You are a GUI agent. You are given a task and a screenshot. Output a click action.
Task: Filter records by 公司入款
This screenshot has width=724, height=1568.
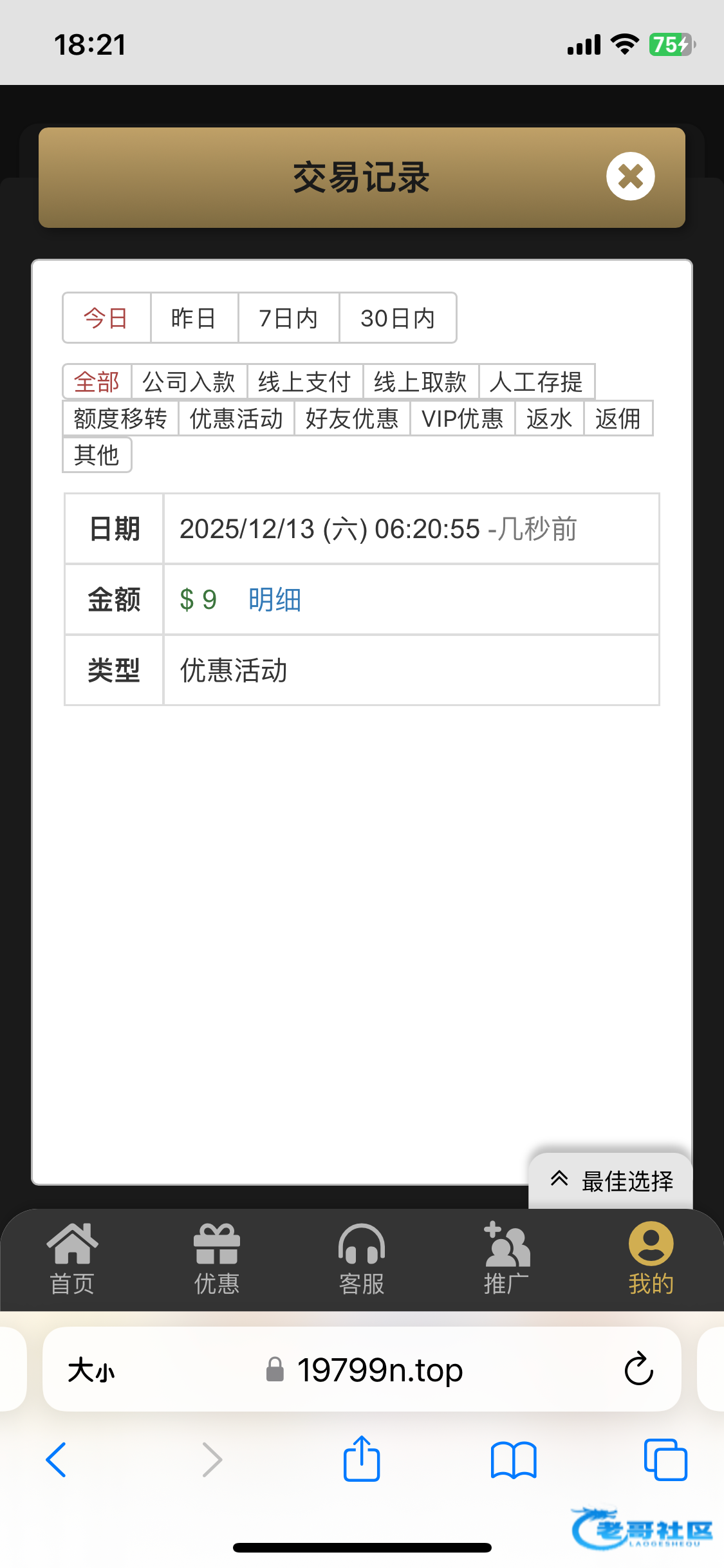189,382
